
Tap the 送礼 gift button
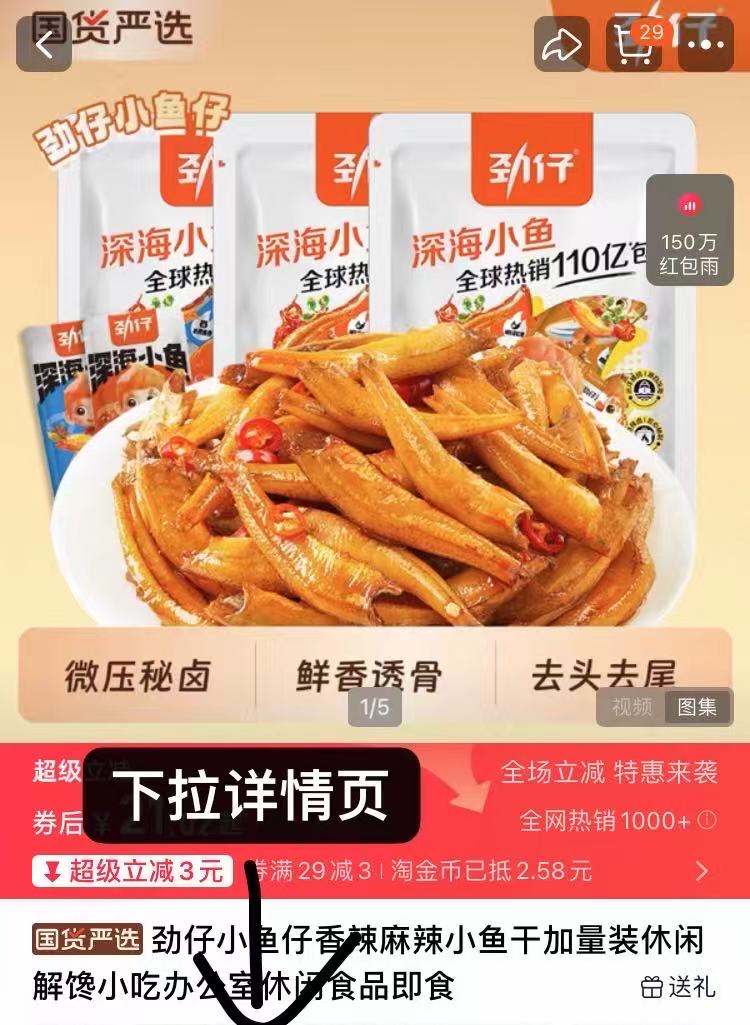[678, 987]
